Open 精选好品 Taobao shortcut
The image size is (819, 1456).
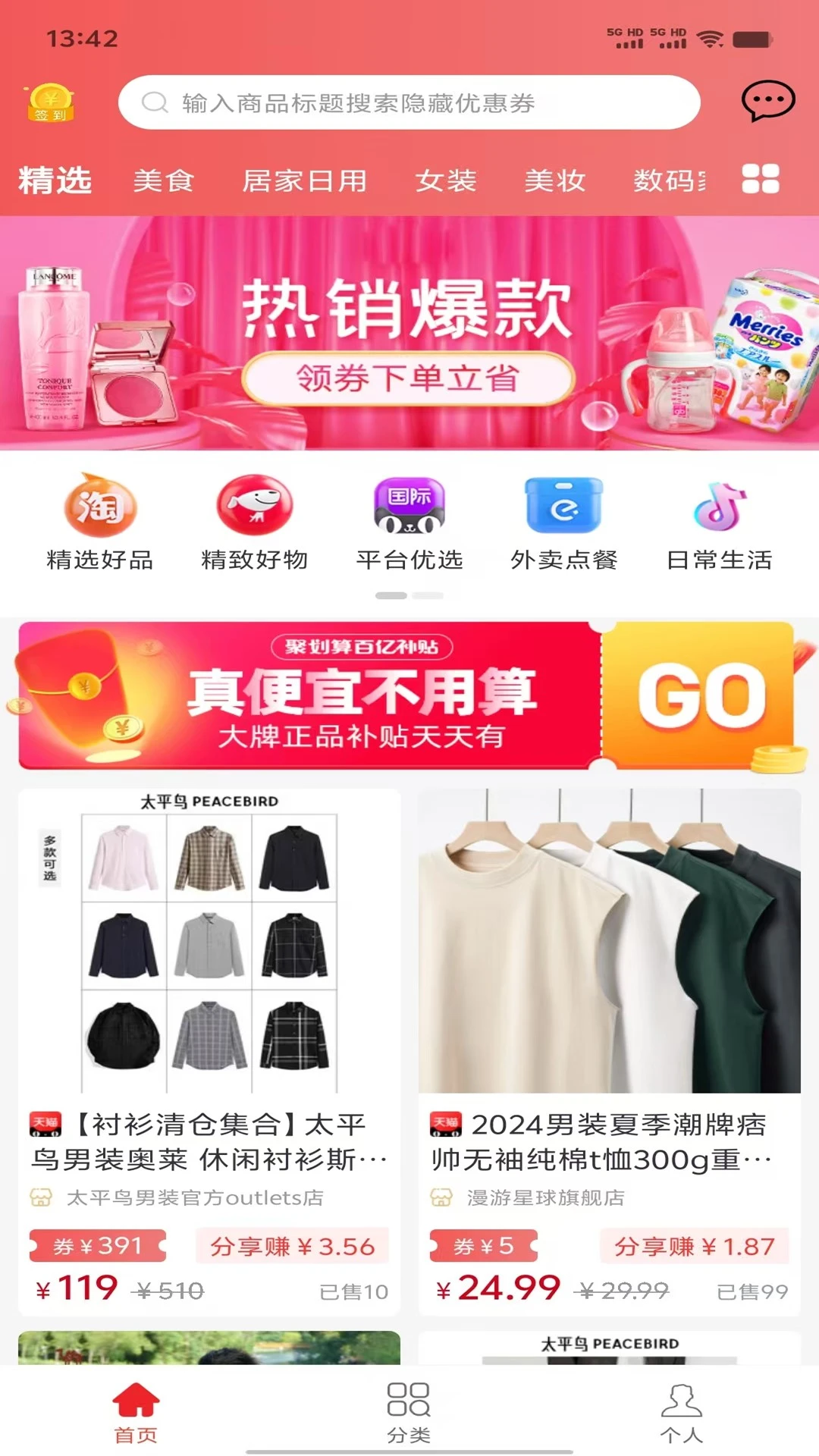(100, 521)
